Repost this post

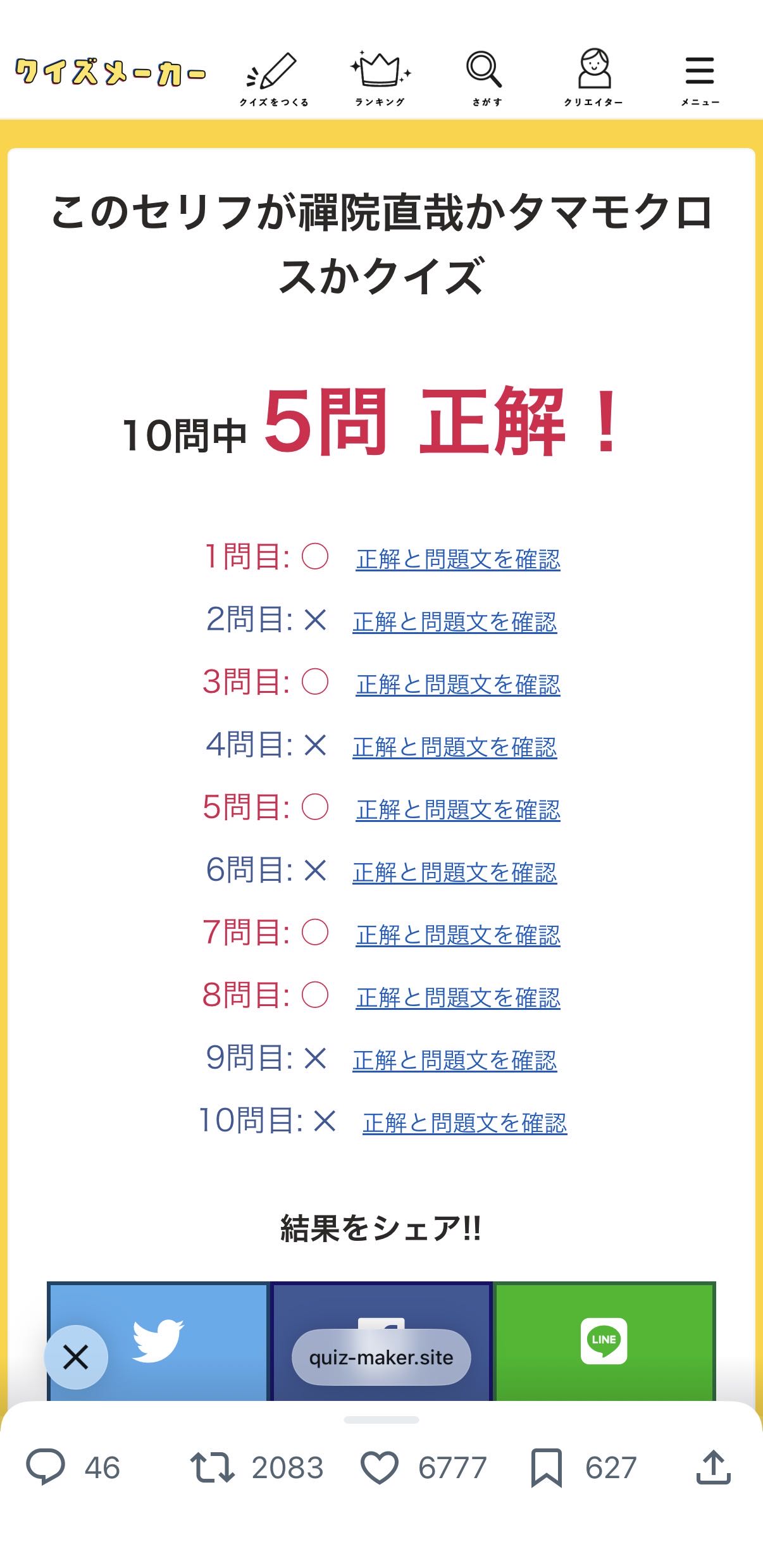213,1467
